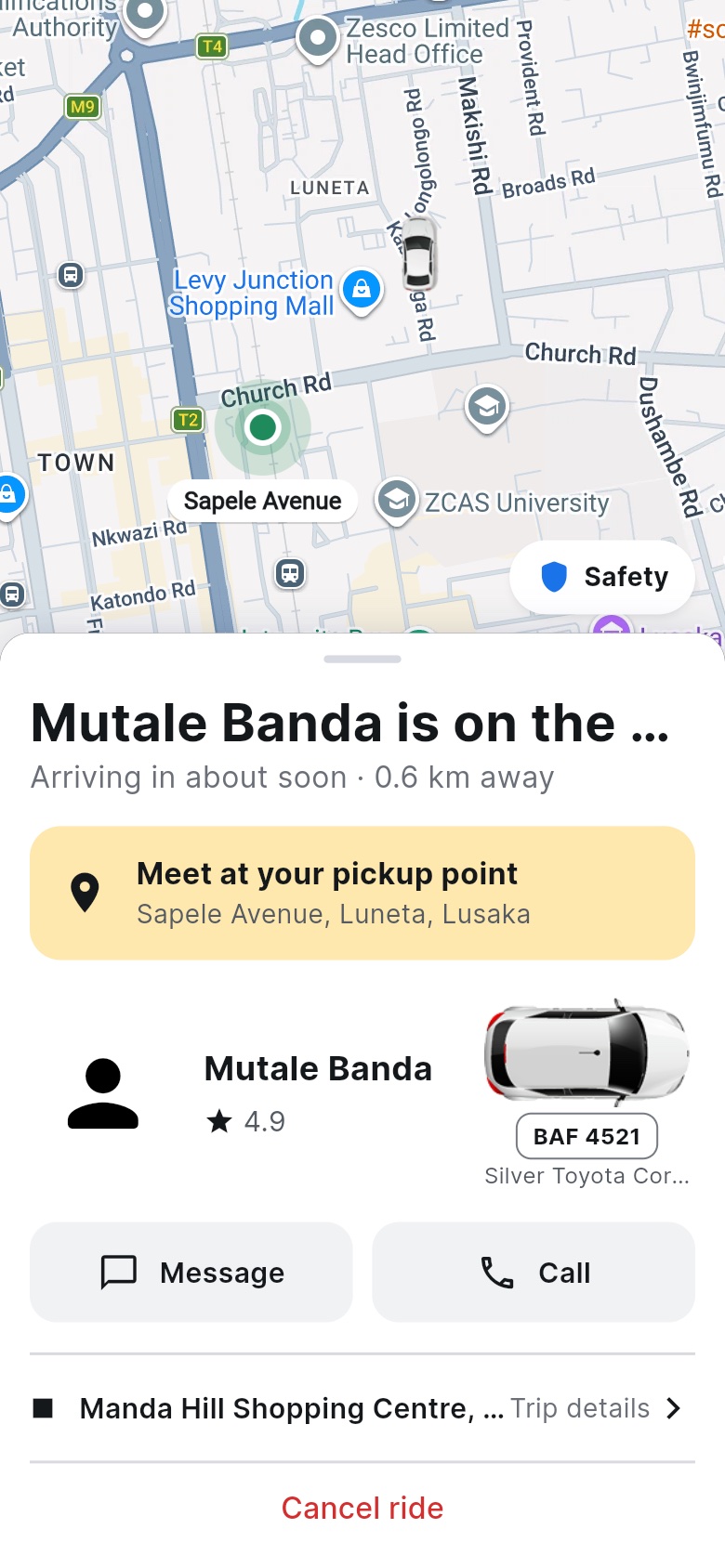The width and height of the screenshot is (725, 1568).
Task: Tap the bottom sheet drag handle
Action: click(x=362, y=659)
